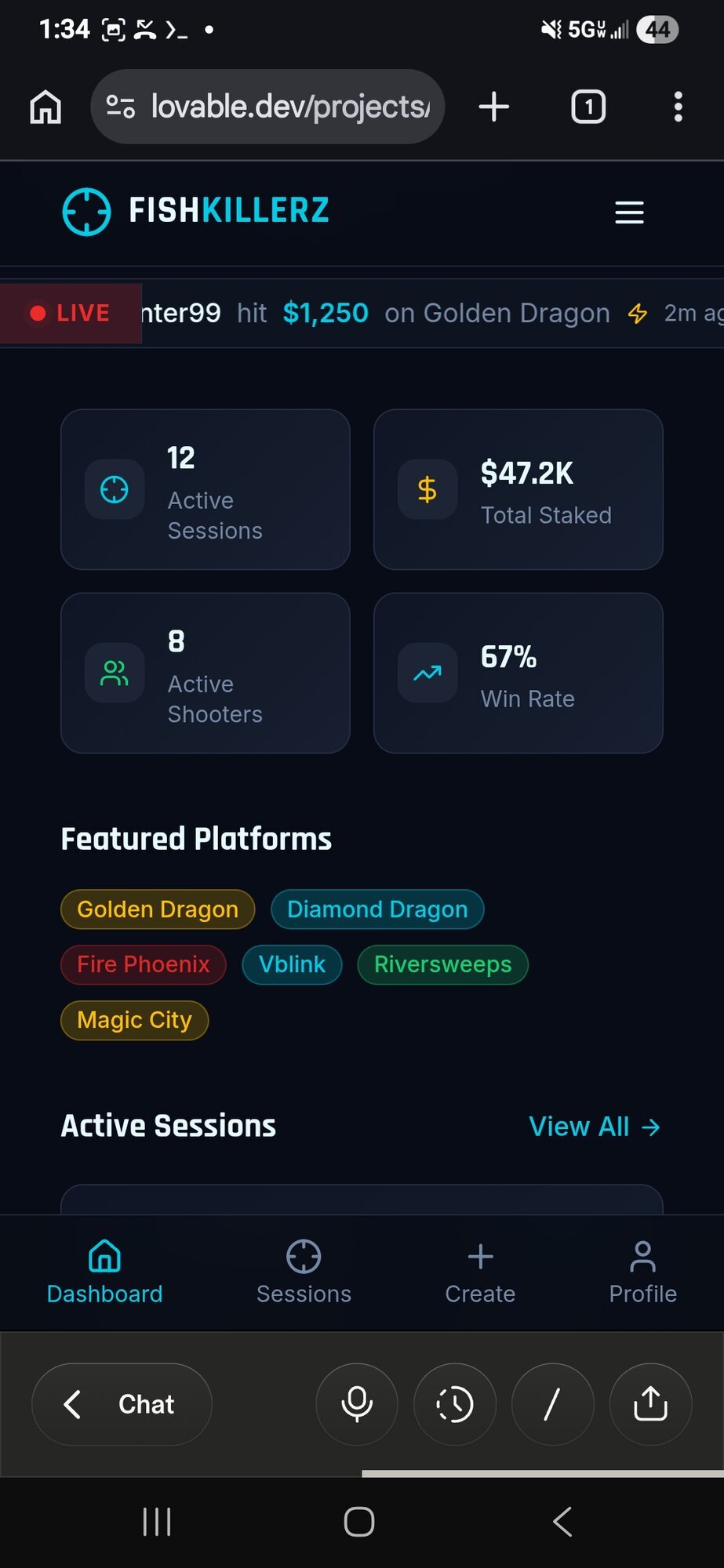Choose the Magic City chip
The width and height of the screenshot is (724, 1568).
click(134, 1020)
